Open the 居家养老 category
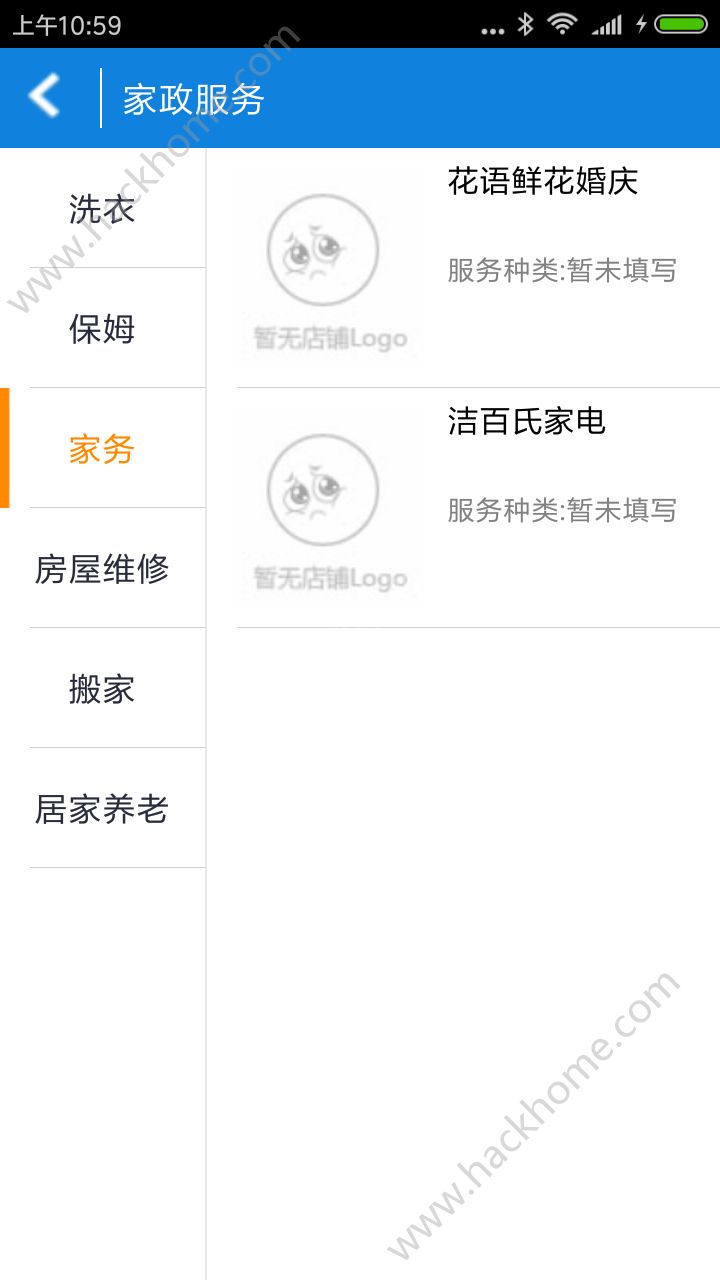Viewport: 720px width, 1280px height. pyautogui.click(x=102, y=808)
